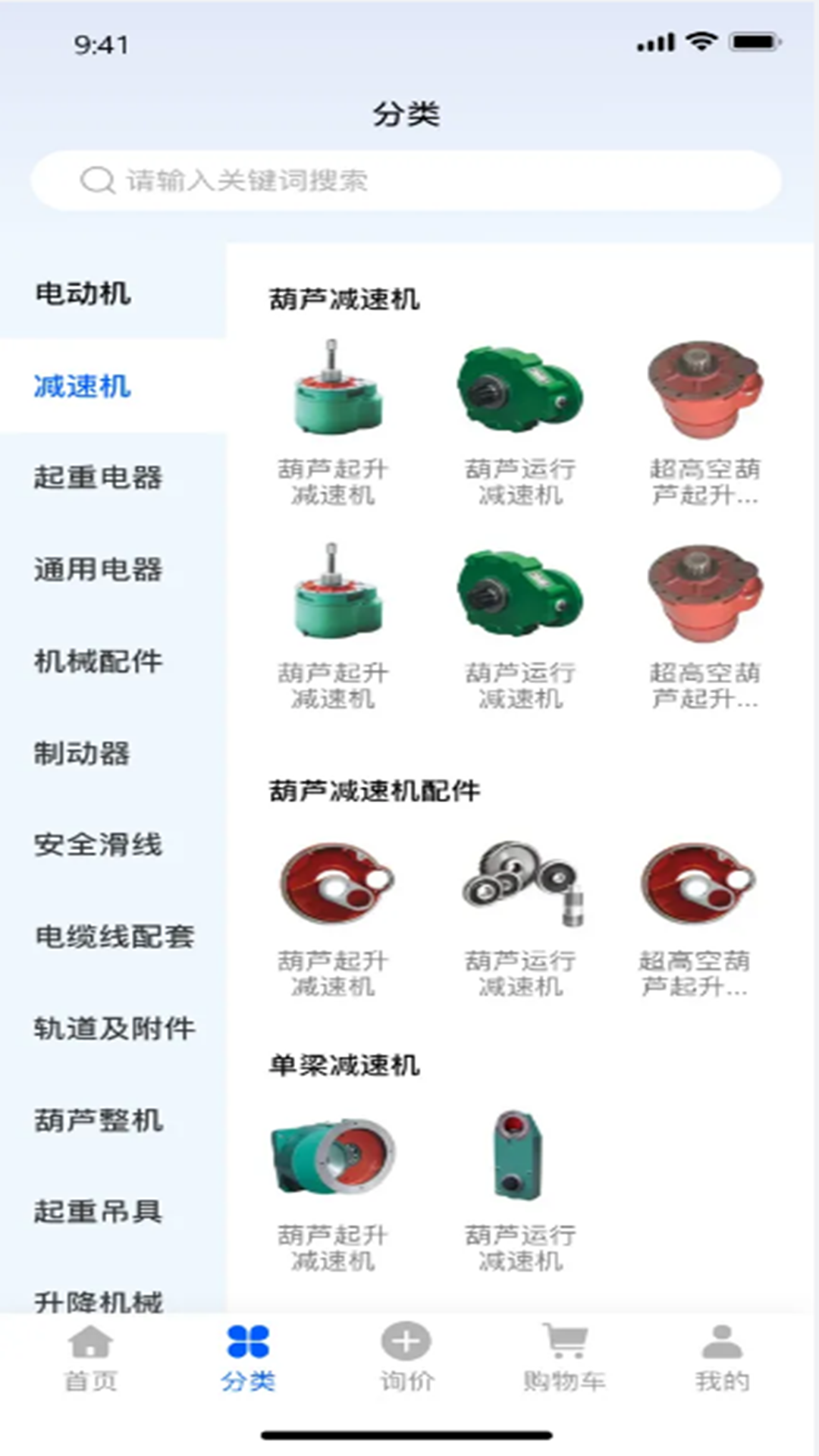819x1456 pixels.
Task: Switch to the 我的 profile tab
Action: tap(722, 1358)
